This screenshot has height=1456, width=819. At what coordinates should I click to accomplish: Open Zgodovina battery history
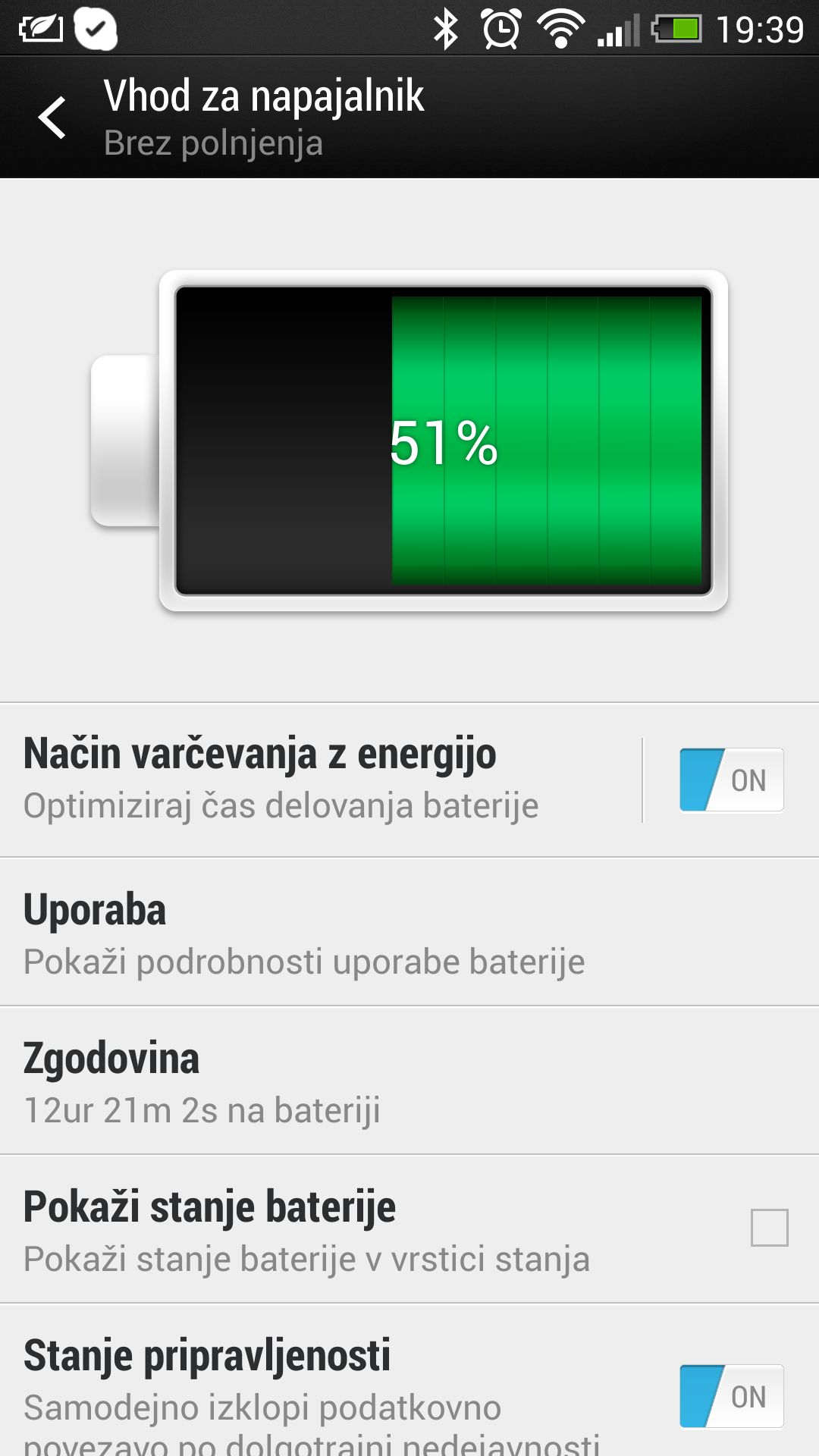pyautogui.click(x=409, y=1081)
